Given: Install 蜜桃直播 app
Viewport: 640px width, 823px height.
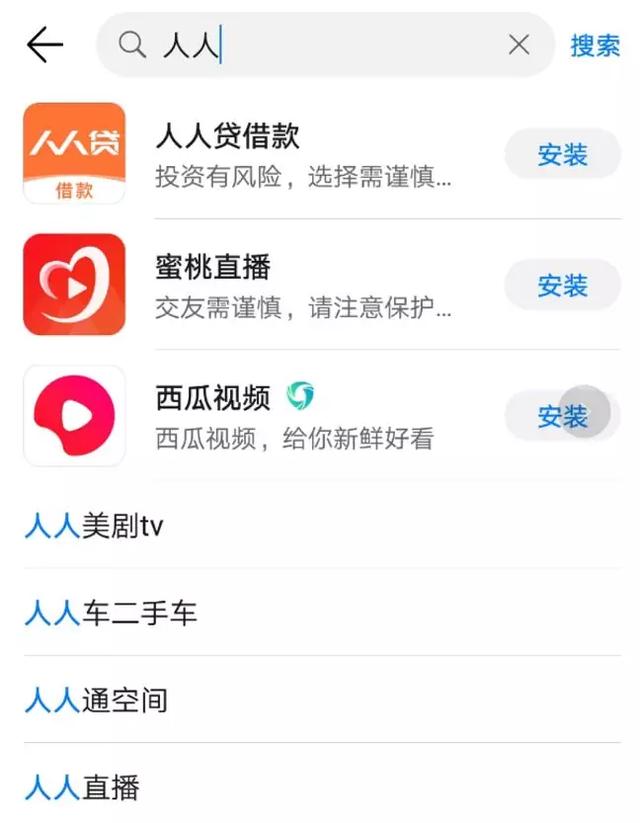Looking at the screenshot, I should [x=562, y=286].
